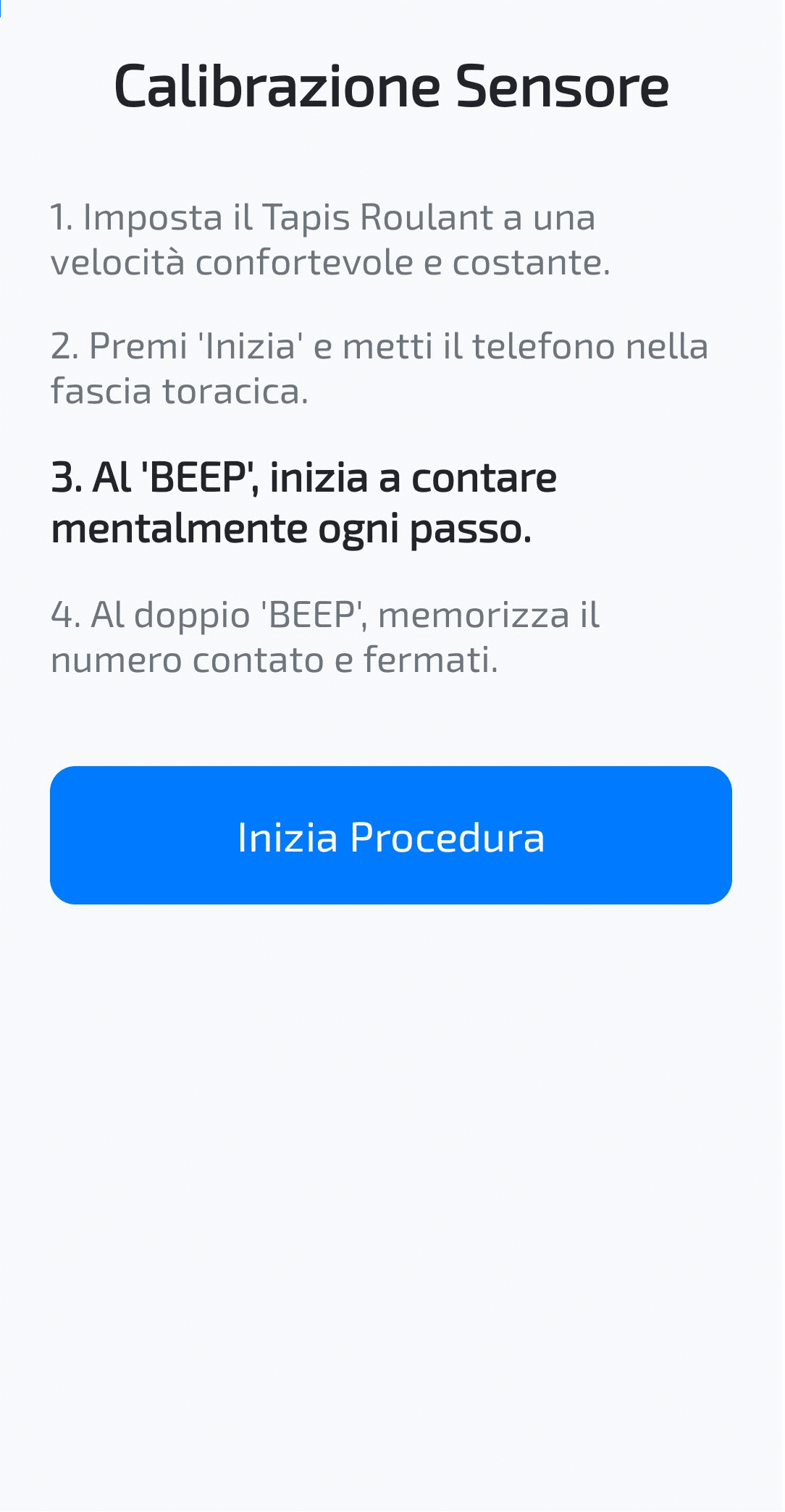The image size is (785, 1512).
Task: Tap the word 'BEEP' in step 3
Action: point(192,477)
